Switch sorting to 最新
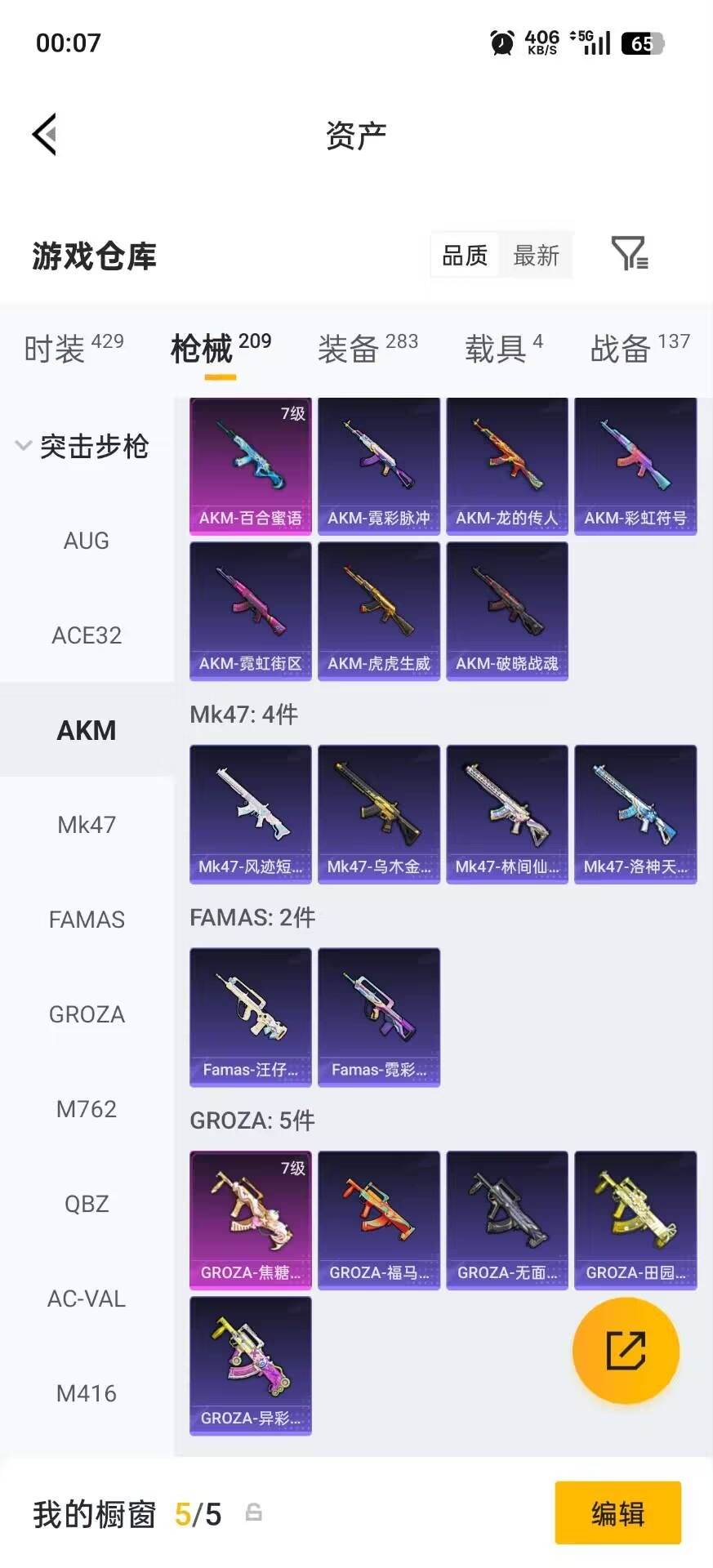The image size is (713, 1568). (536, 256)
